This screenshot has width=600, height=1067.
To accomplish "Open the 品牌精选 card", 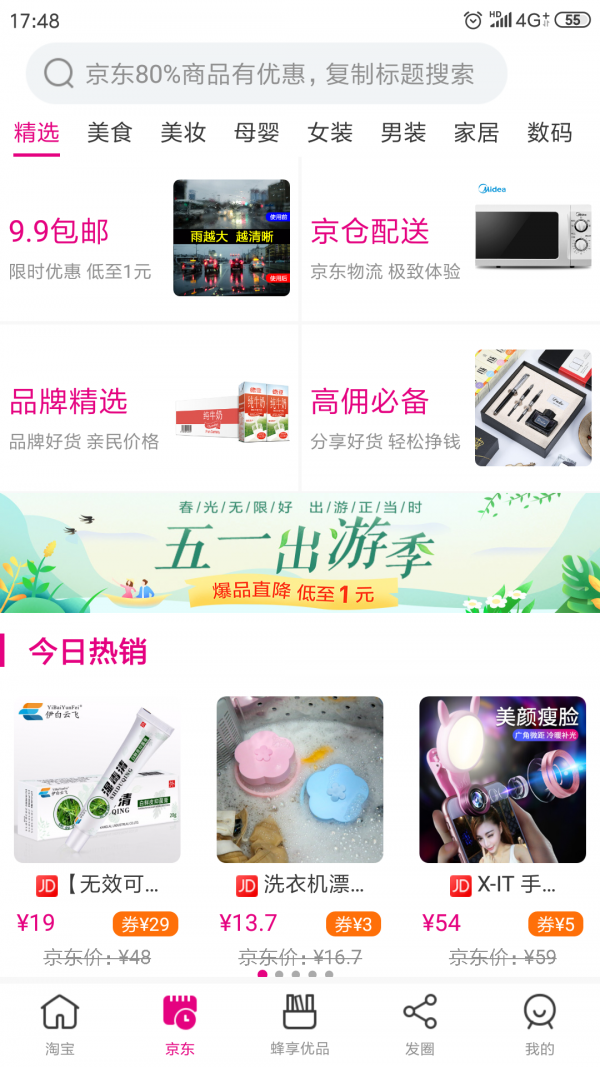I will point(150,408).
